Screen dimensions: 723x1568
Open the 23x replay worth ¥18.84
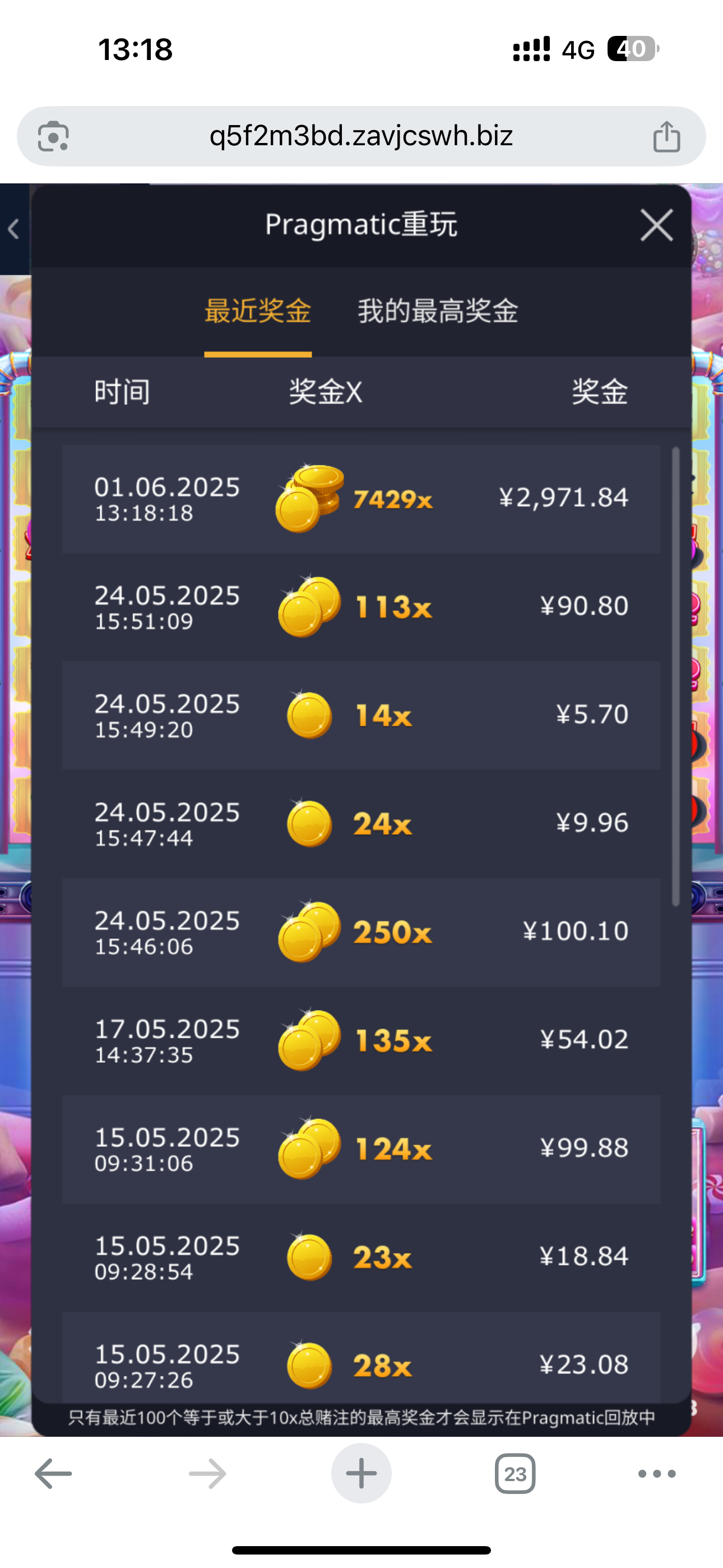[361, 1257]
